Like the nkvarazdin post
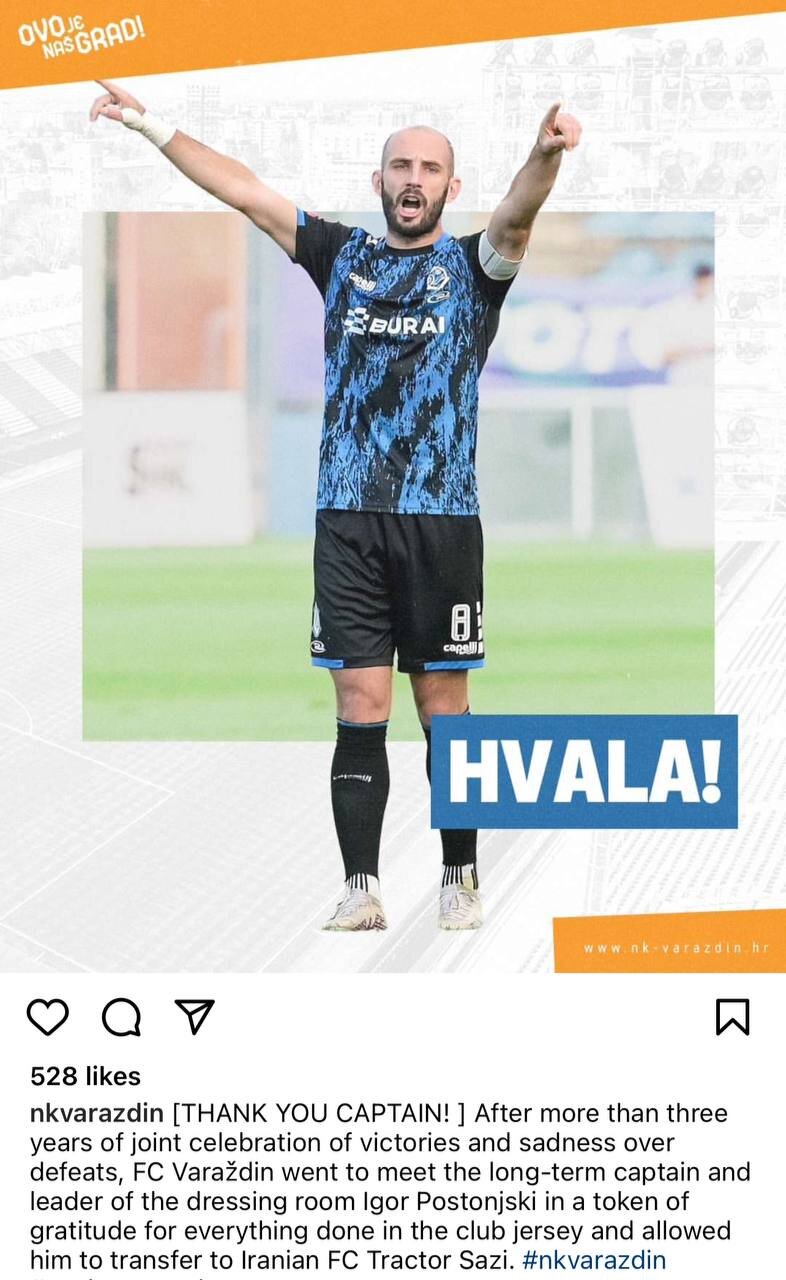Viewport: 786px width, 1280px height. (x=47, y=1017)
